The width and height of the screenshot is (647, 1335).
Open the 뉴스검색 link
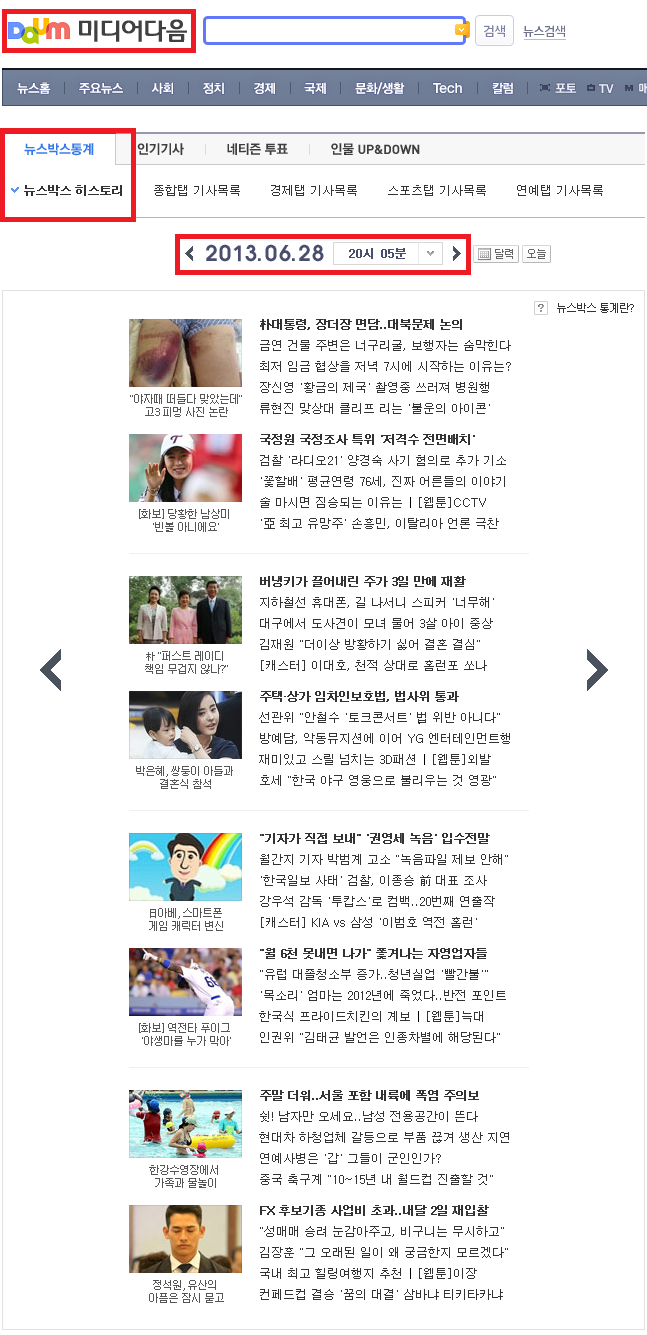tap(544, 31)
